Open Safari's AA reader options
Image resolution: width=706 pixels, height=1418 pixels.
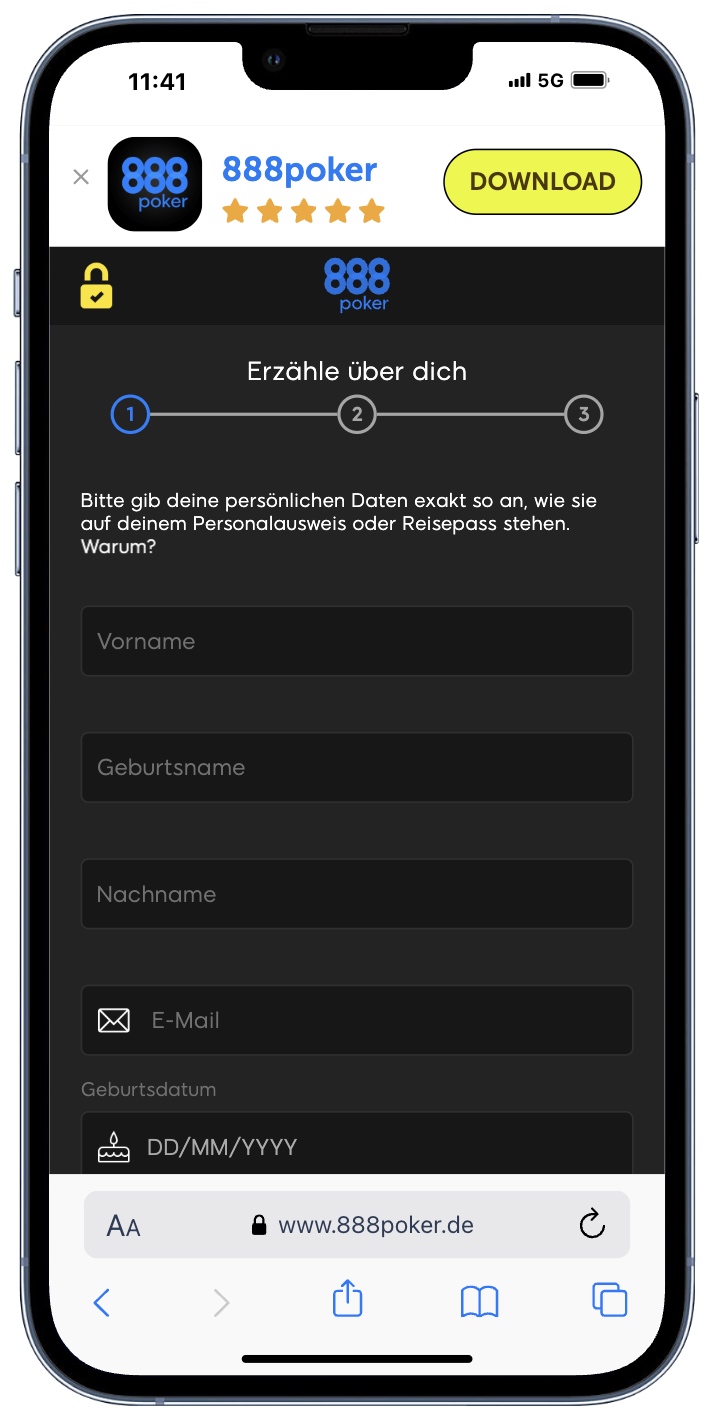[x=124, y=1225]
